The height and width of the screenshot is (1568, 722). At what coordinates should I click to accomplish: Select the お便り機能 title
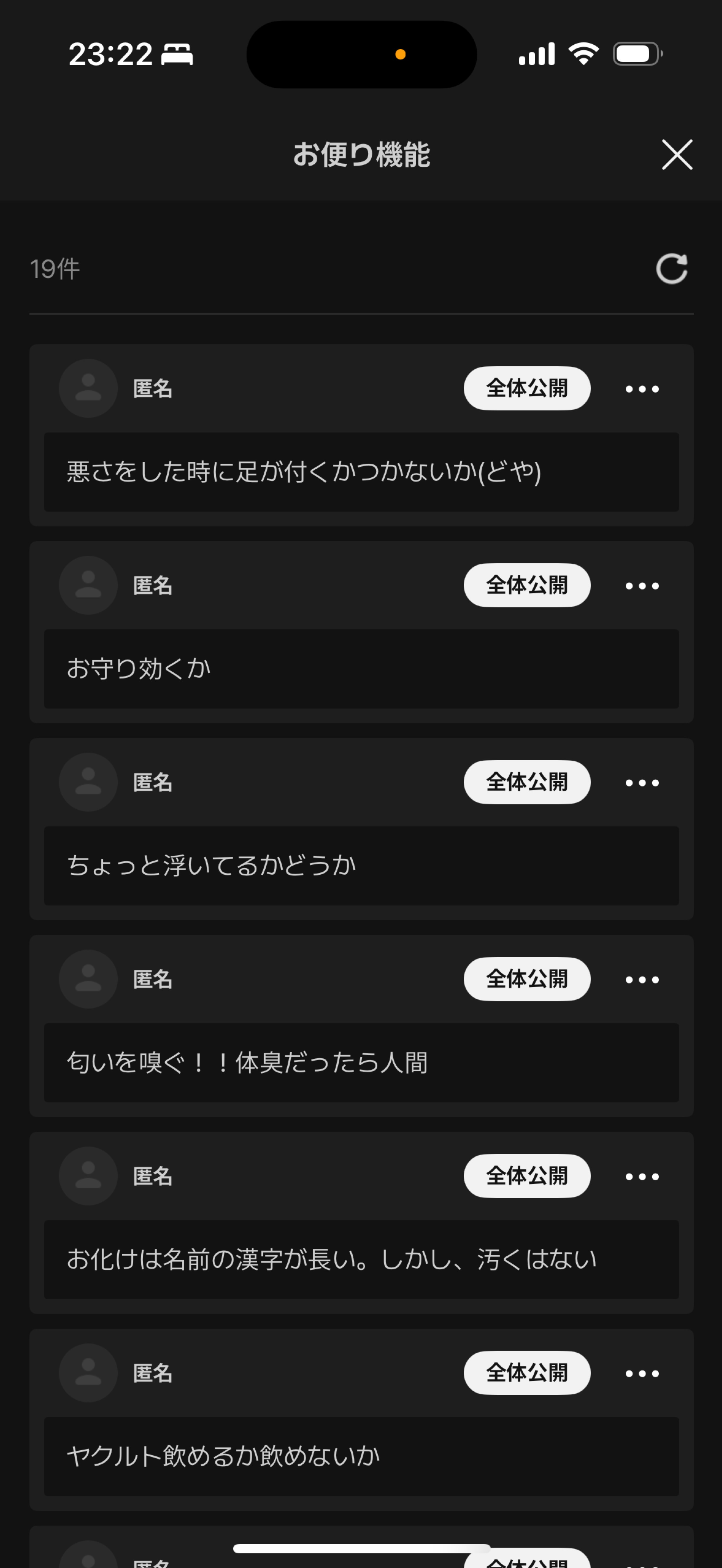[x=361, y=155]
